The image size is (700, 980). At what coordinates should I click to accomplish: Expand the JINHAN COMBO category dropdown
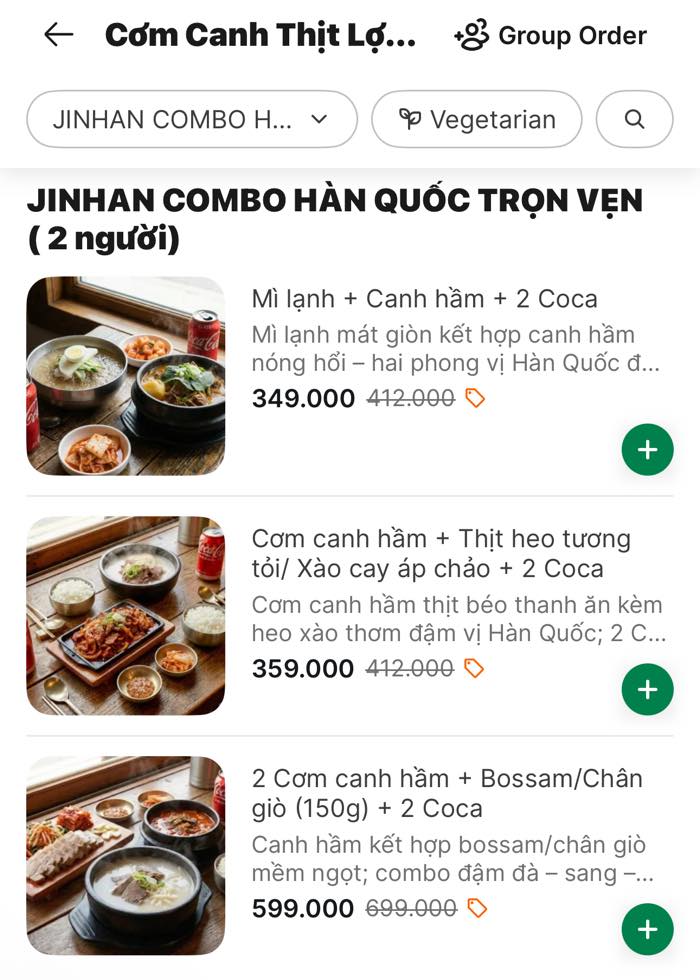191,120
